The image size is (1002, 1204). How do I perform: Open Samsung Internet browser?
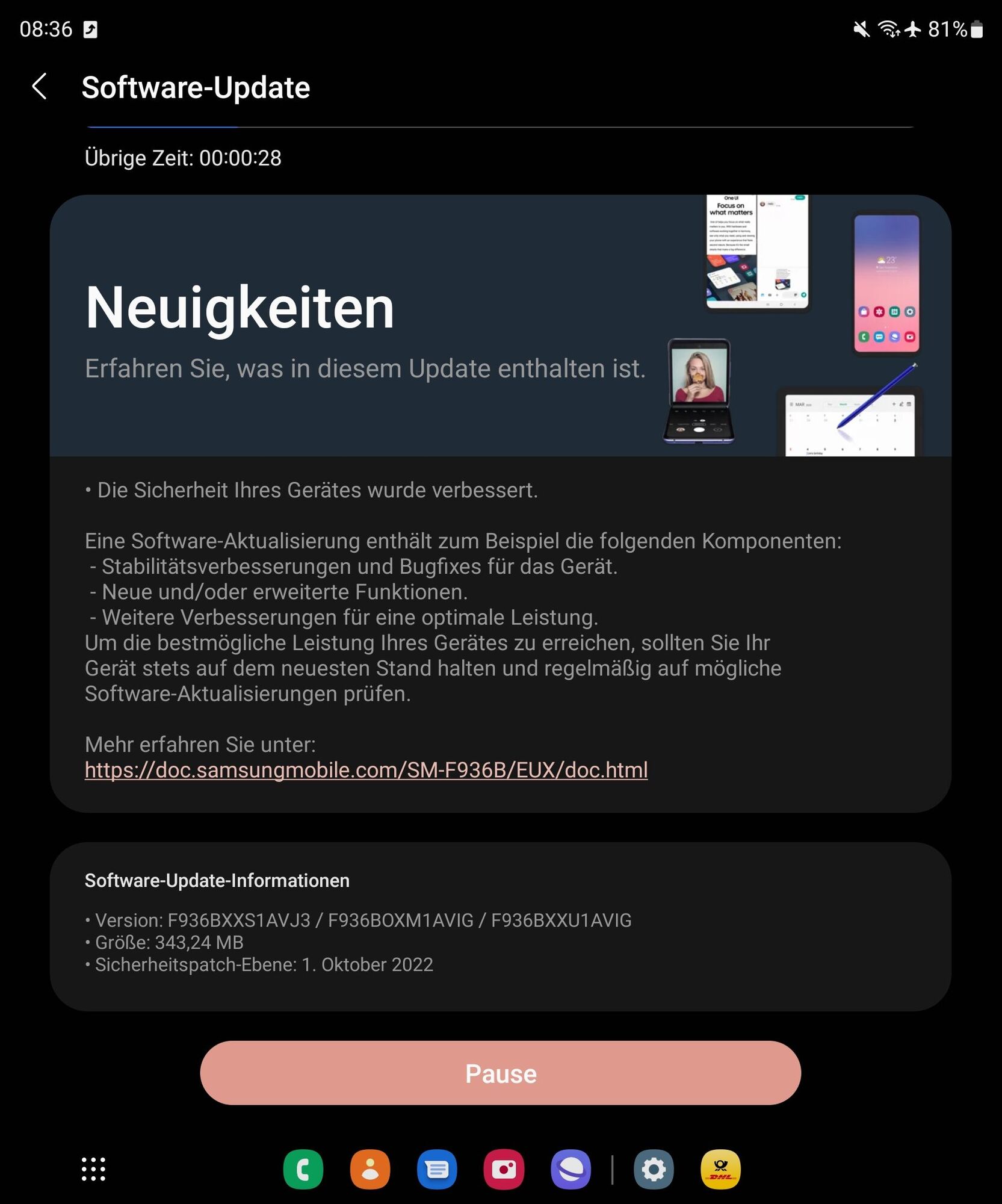click(571, 1170)
